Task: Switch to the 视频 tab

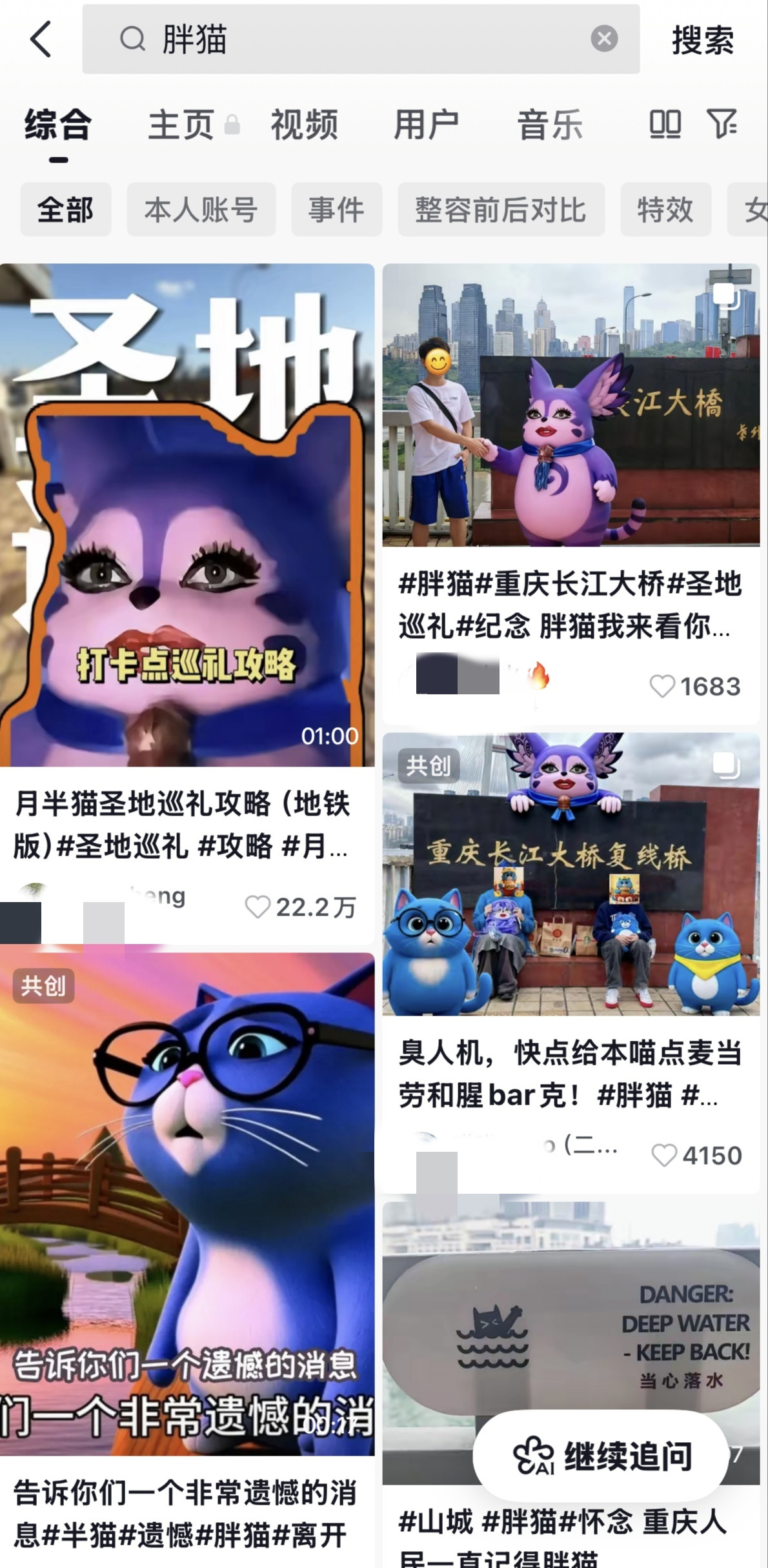Action: pos(305,125)
